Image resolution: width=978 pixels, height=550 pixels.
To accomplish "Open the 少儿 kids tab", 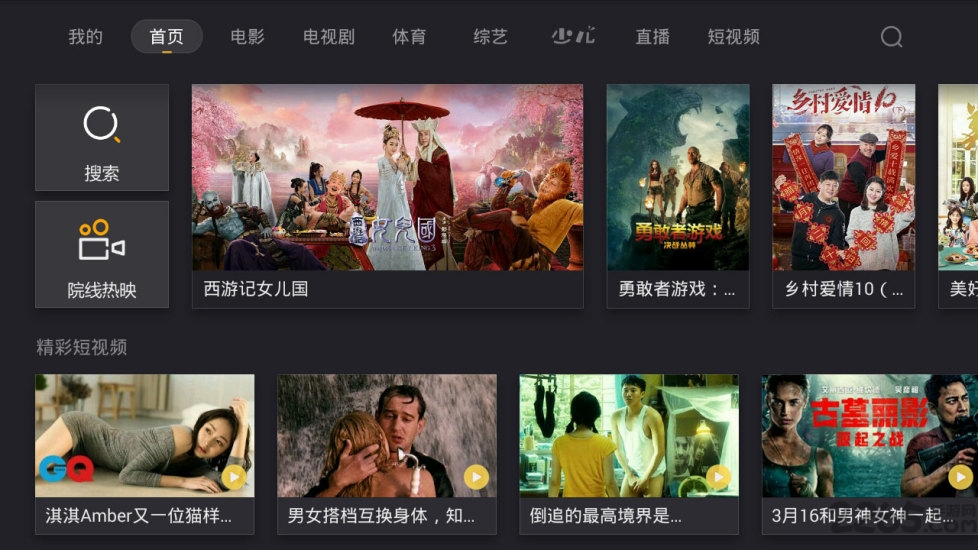I will (573, 37).
